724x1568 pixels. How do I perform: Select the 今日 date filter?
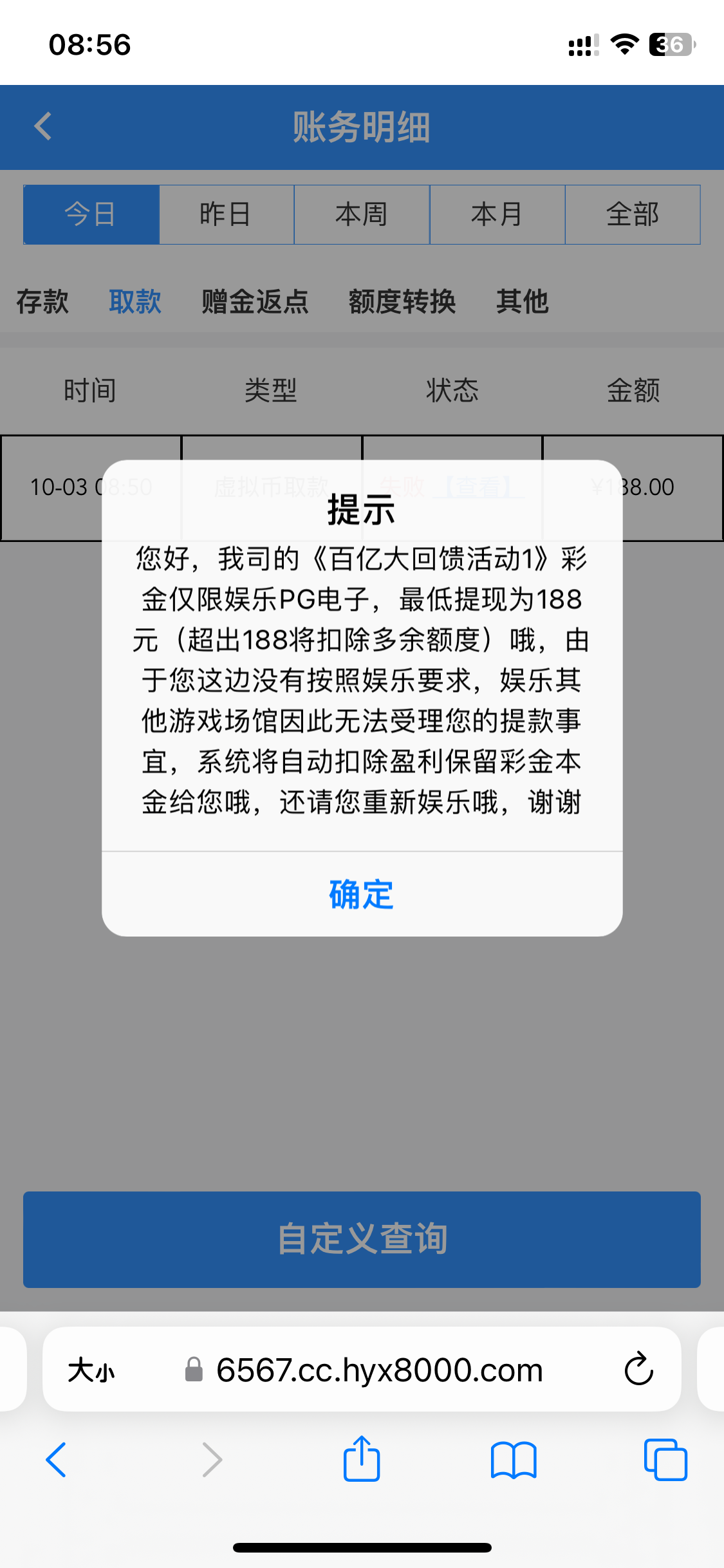(x=91, y=214)
